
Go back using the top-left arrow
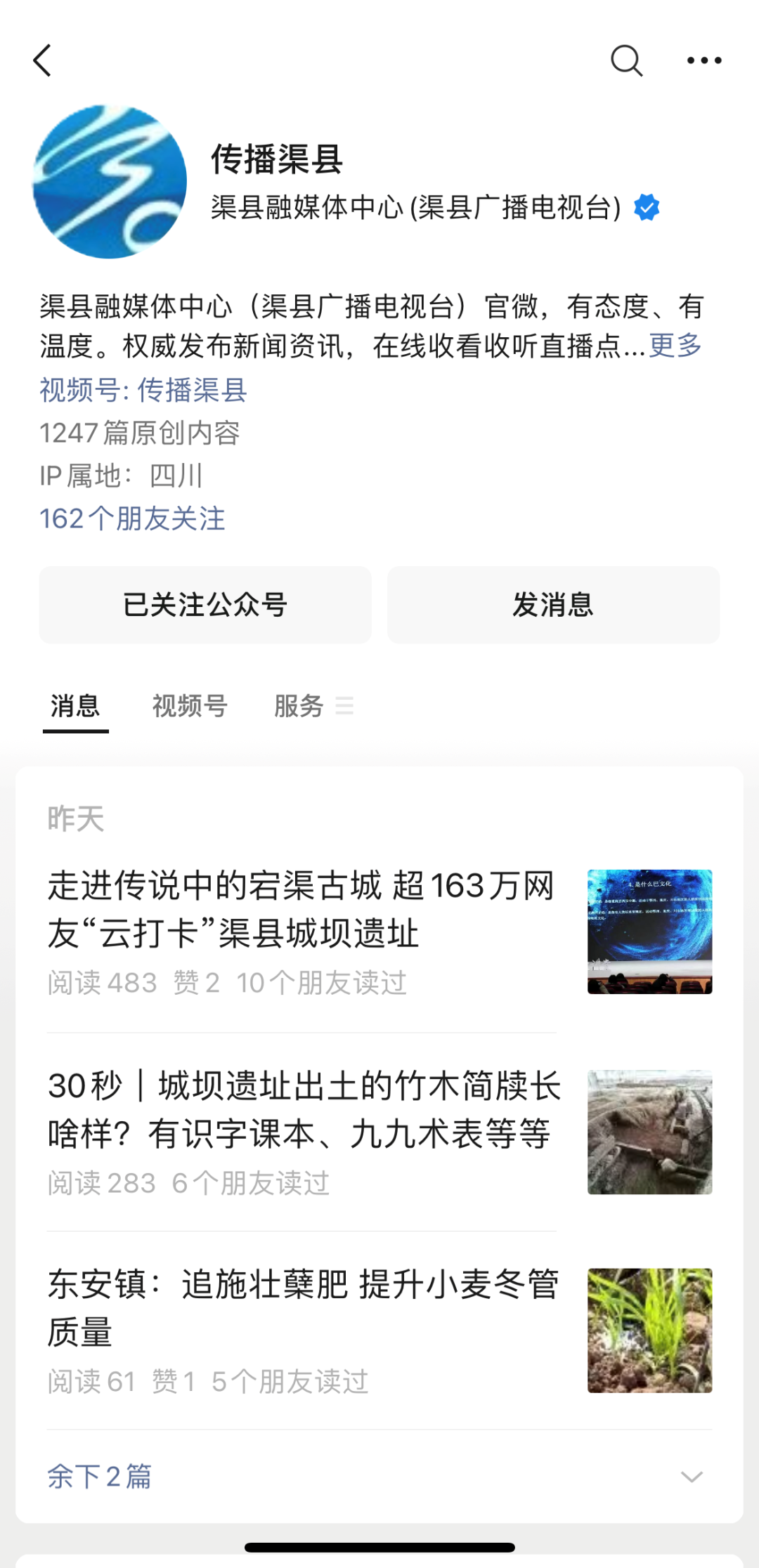coord(43,60)
